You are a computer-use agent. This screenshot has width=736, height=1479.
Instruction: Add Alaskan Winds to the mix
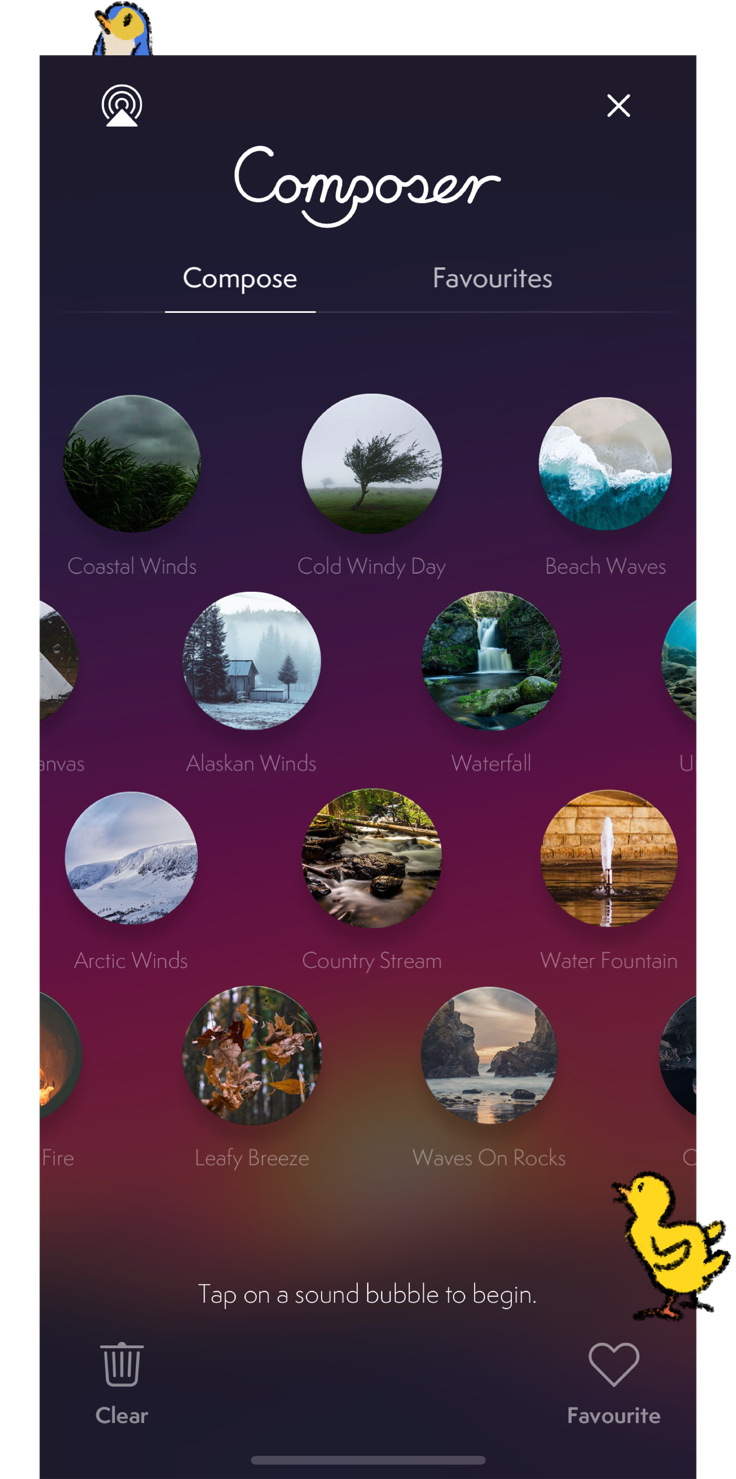(x=252, y=661)
